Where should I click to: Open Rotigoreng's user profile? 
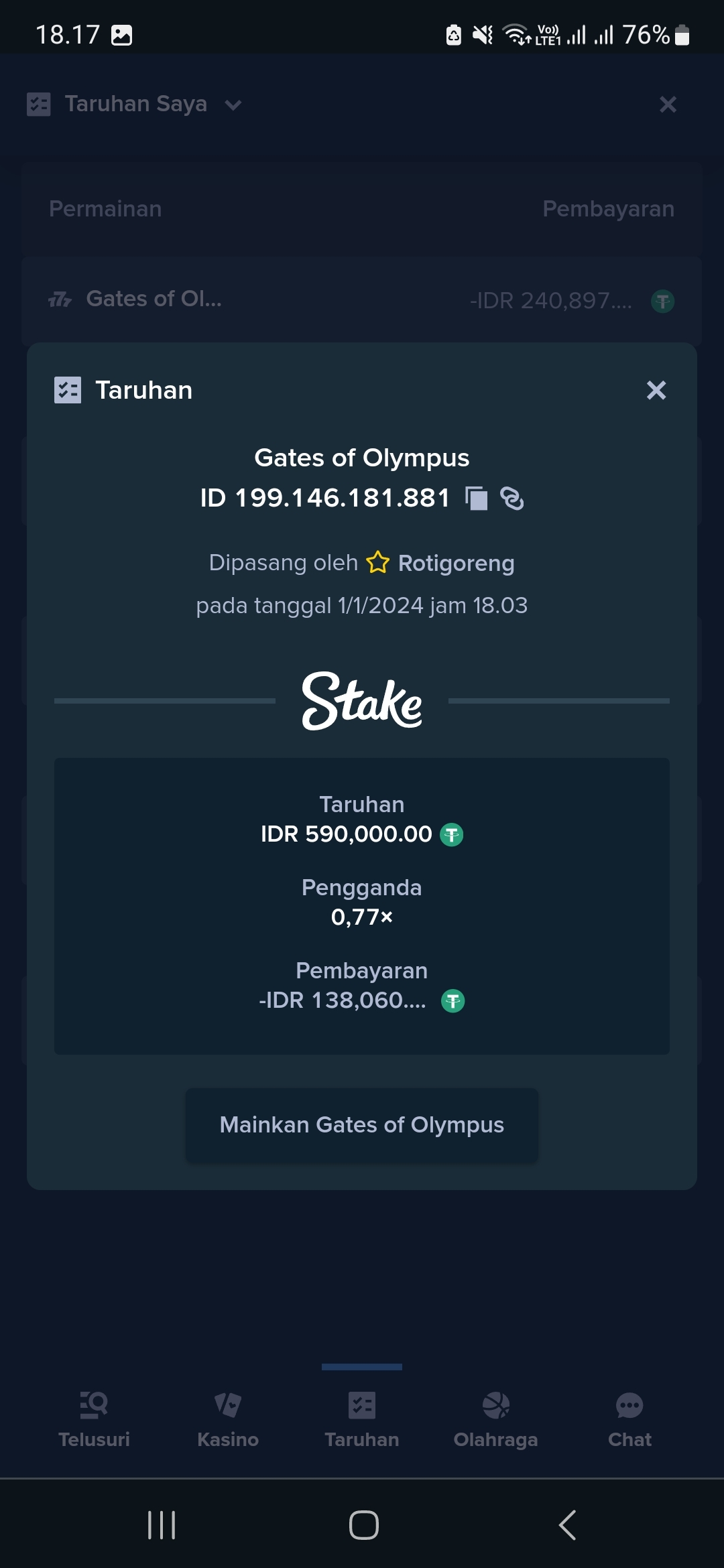click(x=456, y=563)
